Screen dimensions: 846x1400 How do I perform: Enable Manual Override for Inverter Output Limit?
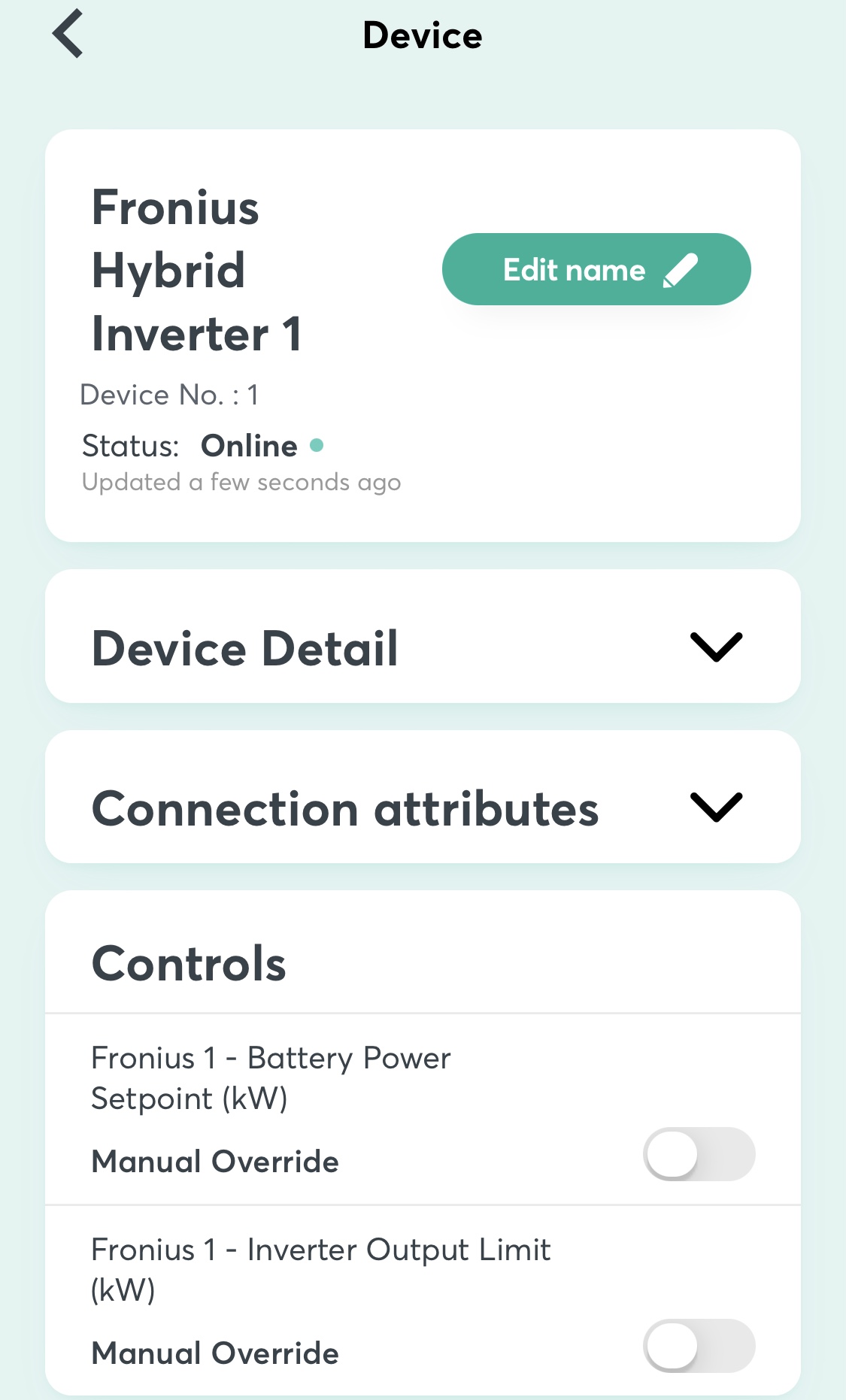coord(699,1346)
